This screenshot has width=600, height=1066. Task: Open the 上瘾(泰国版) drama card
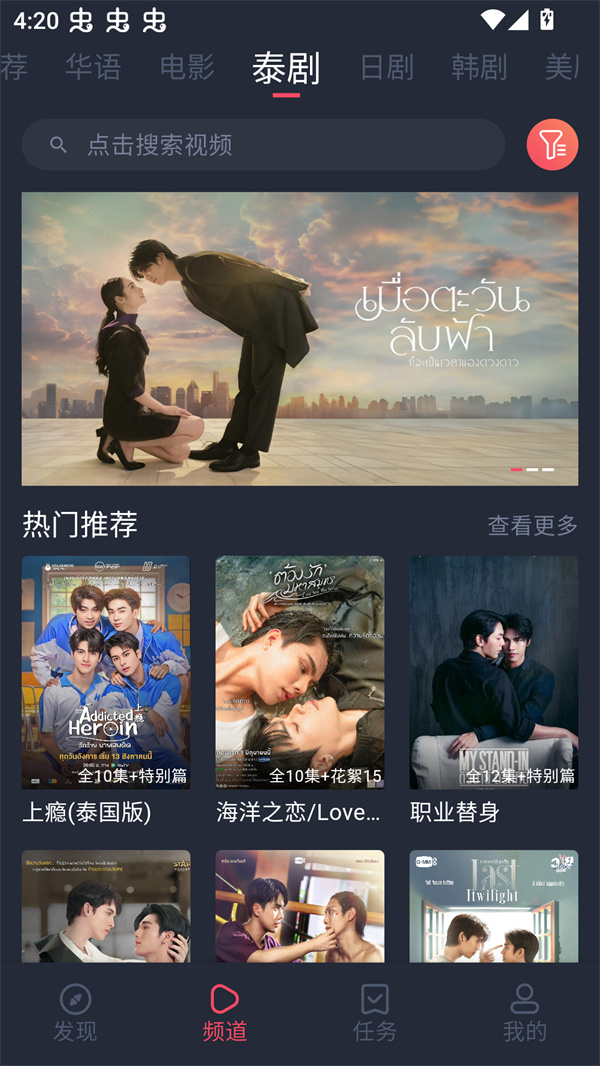click(106, 672)
